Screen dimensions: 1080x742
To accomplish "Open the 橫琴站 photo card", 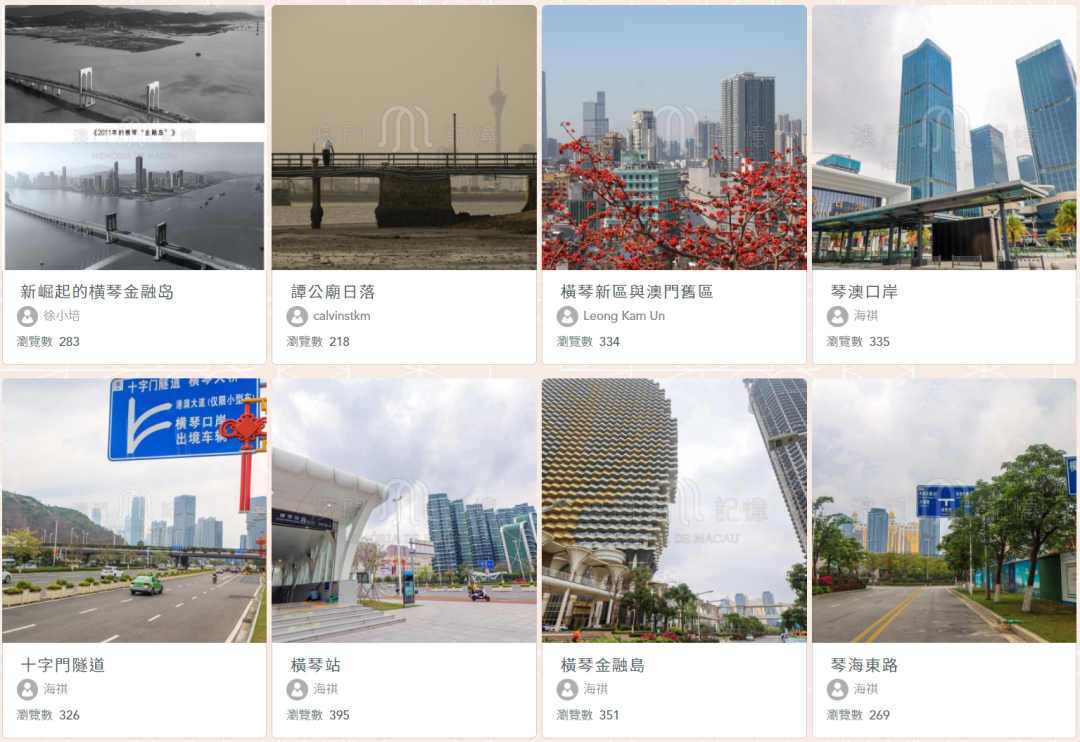I will [404, 511].
